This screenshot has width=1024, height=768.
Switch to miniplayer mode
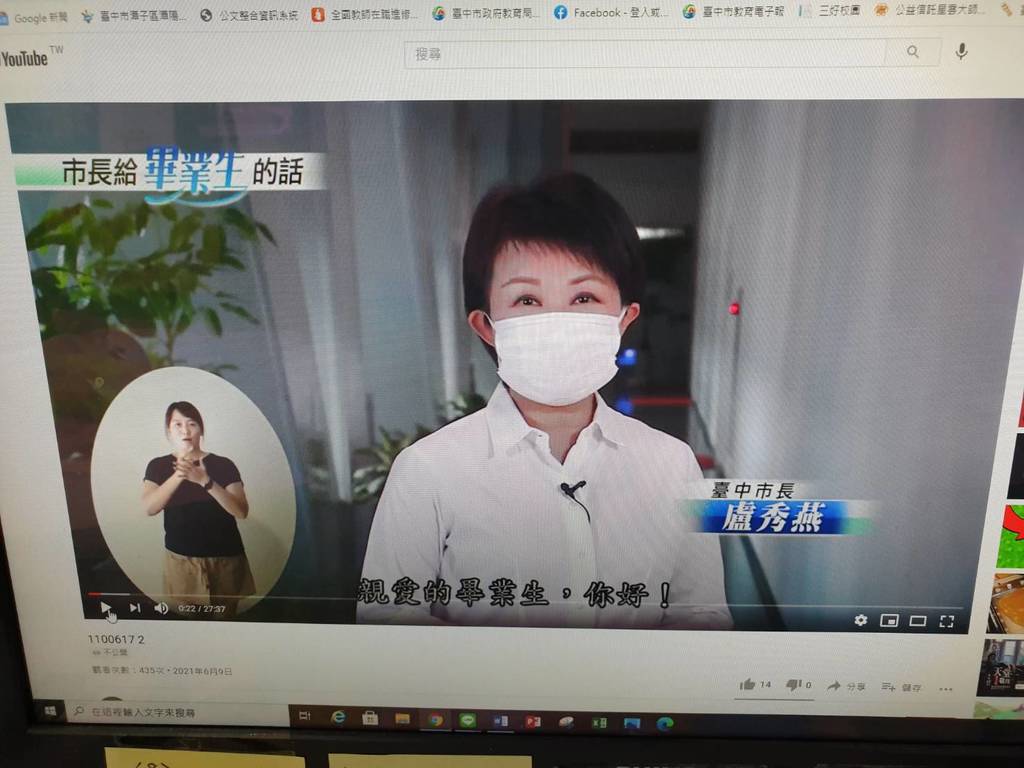pyautogui.click(x=888, y=621)
